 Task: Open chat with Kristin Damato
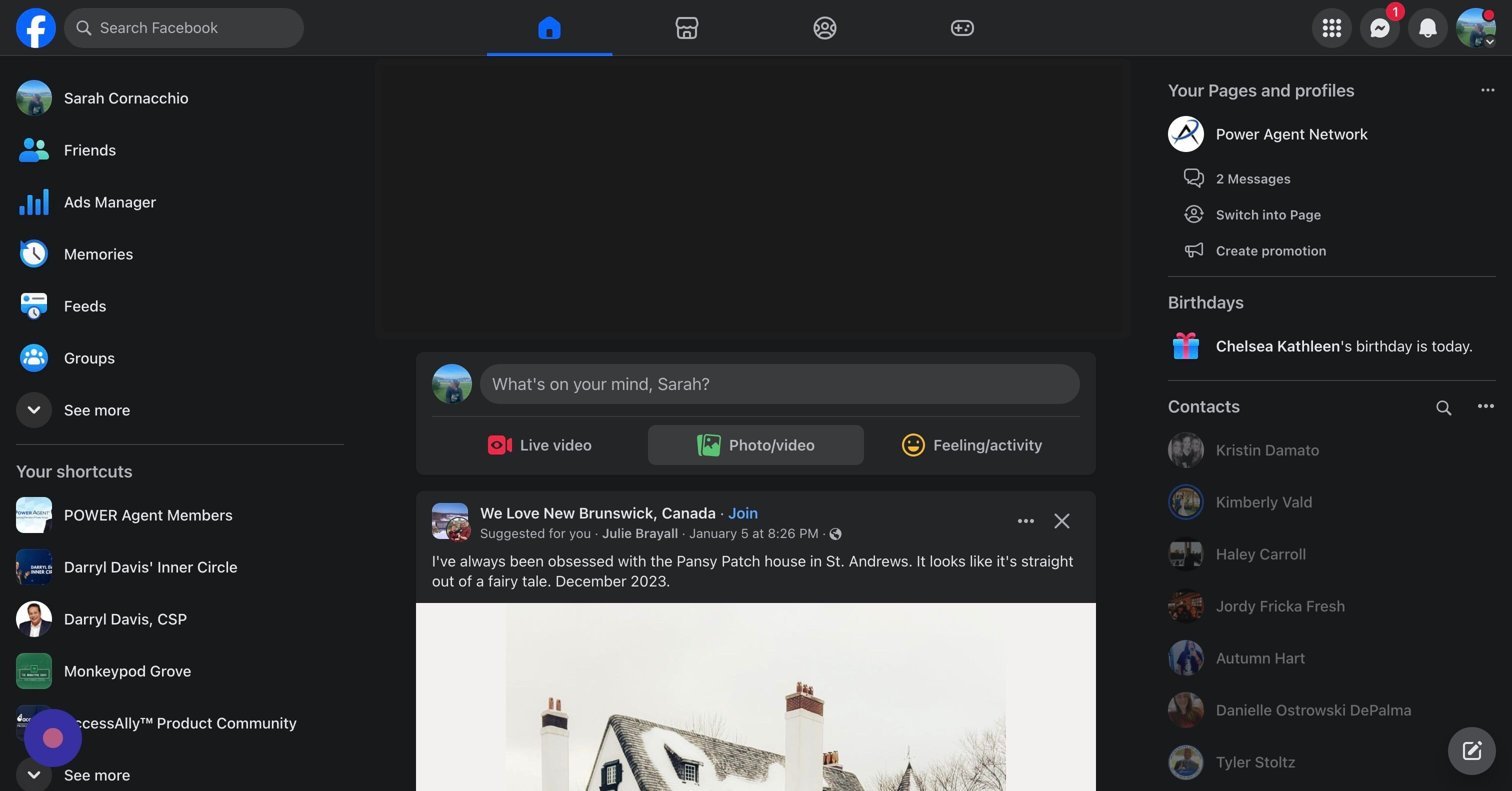coord(1266,450)
